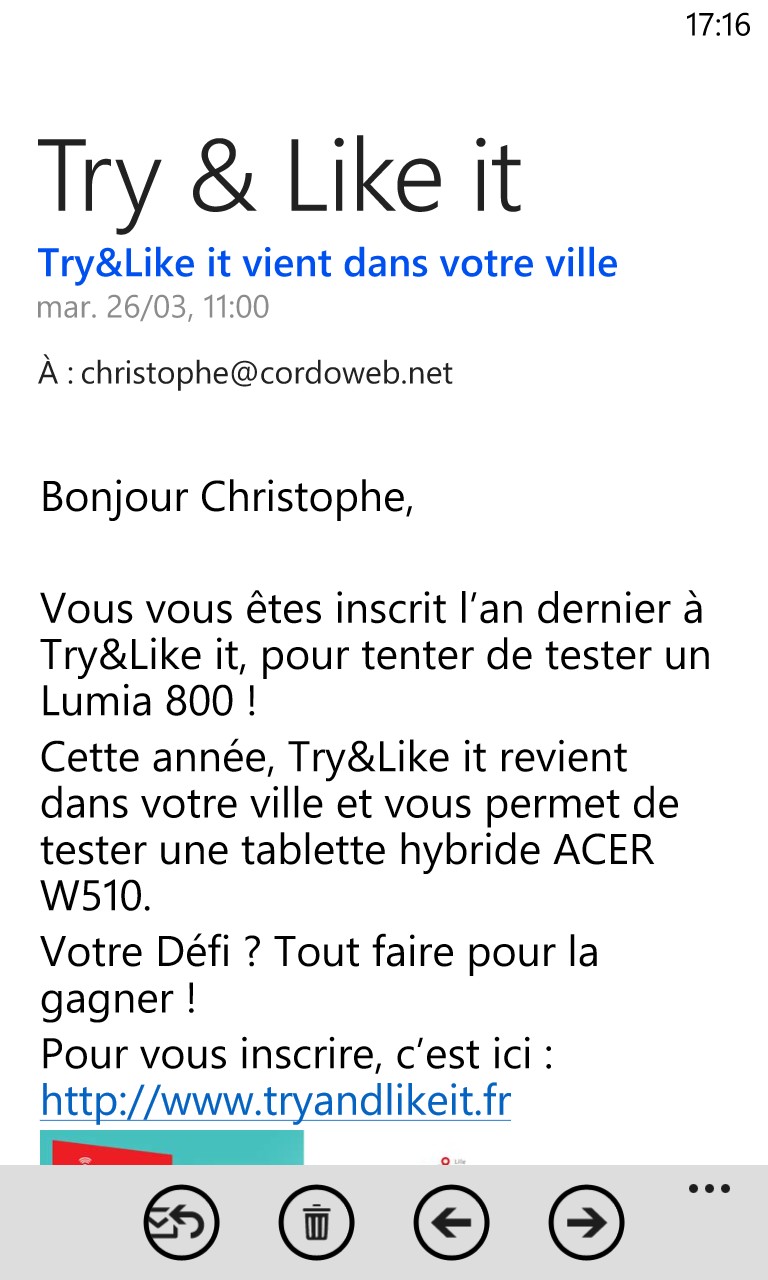This screenshot has height=1280, width=768.
Task: Open the three-dot overflow menu
Action: pos(710,1189)
